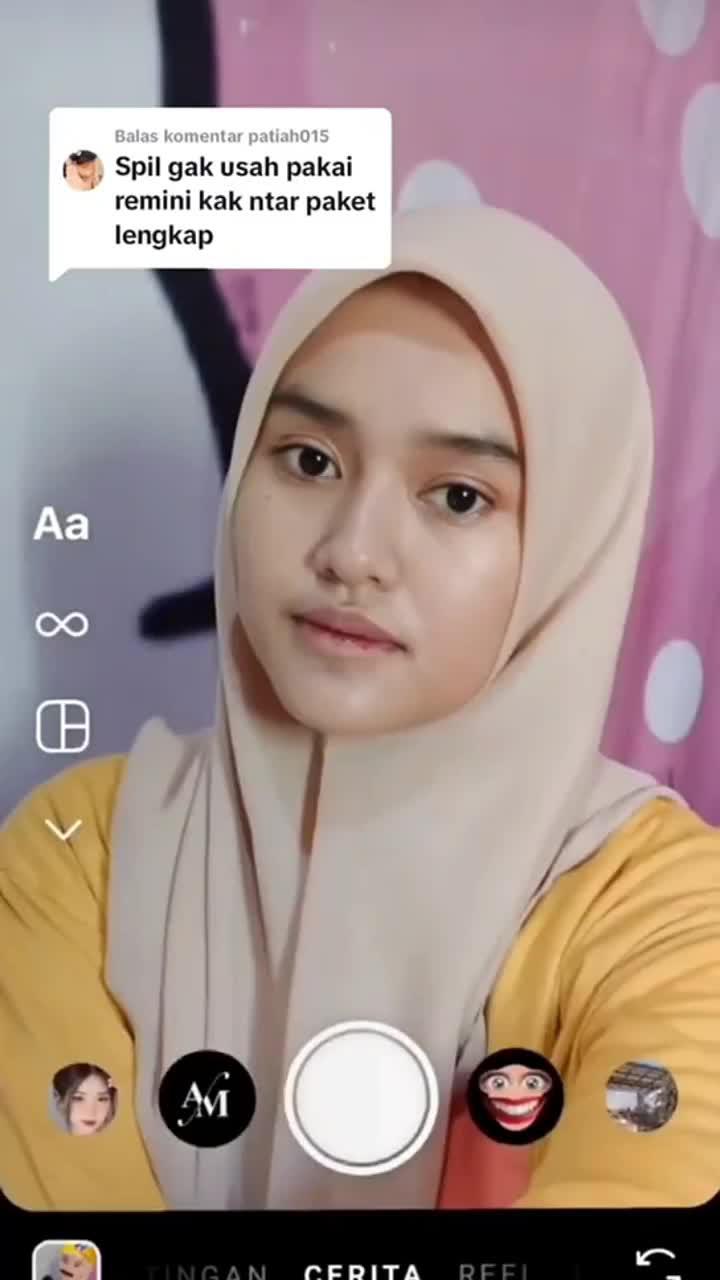Select the girl portrait filter effect
Viewport: 720px width, 1280px height.
pyautogui.click(x=84, y=1098)
